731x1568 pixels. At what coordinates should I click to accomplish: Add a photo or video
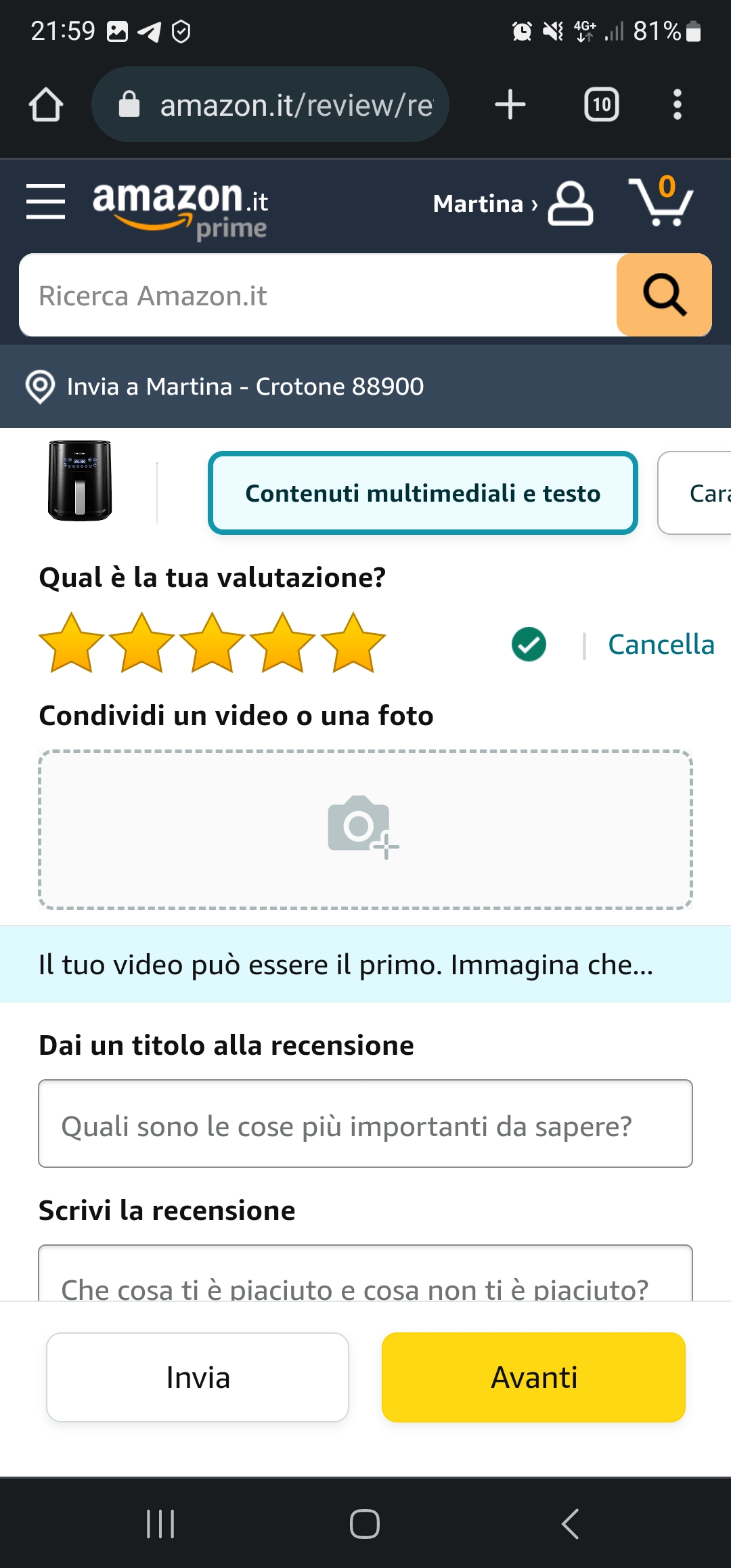(x=365, y=829)
